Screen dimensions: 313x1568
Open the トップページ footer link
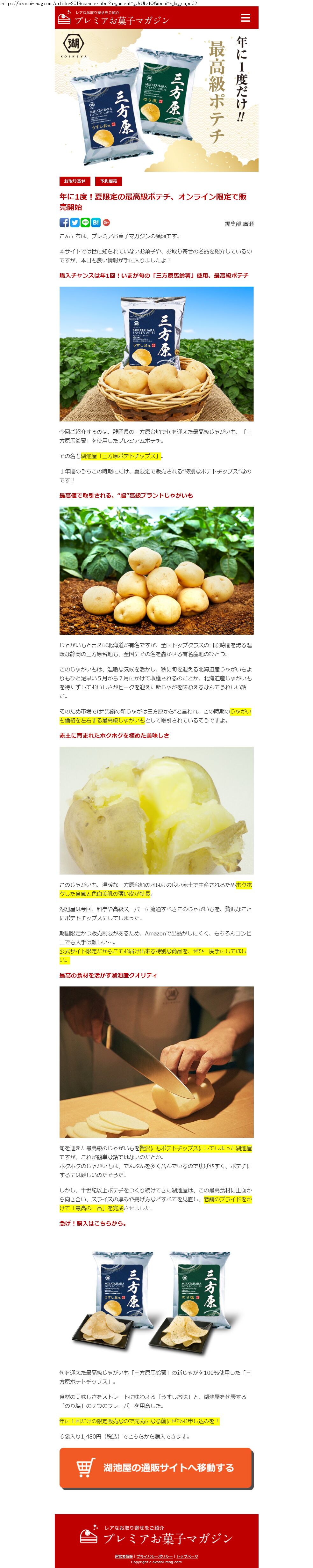click(187, 1556)
